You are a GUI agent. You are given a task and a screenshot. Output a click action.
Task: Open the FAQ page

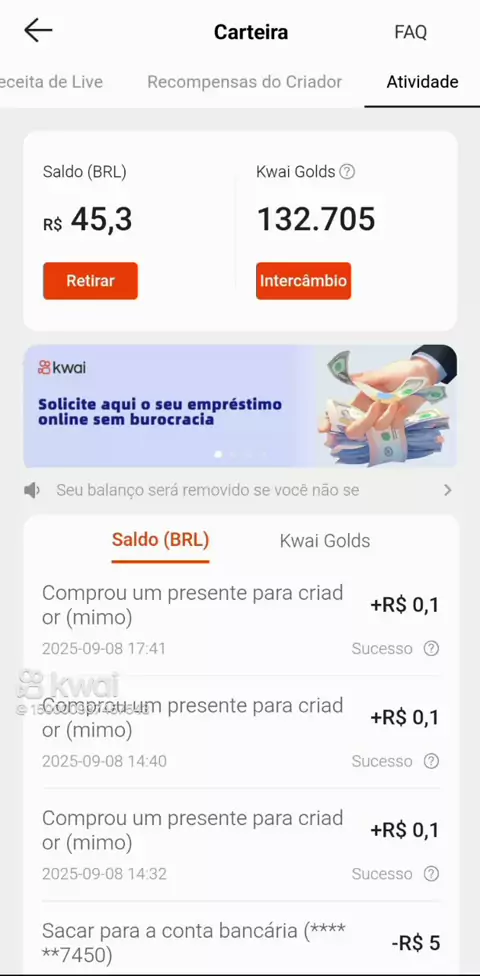pos(410,32)
